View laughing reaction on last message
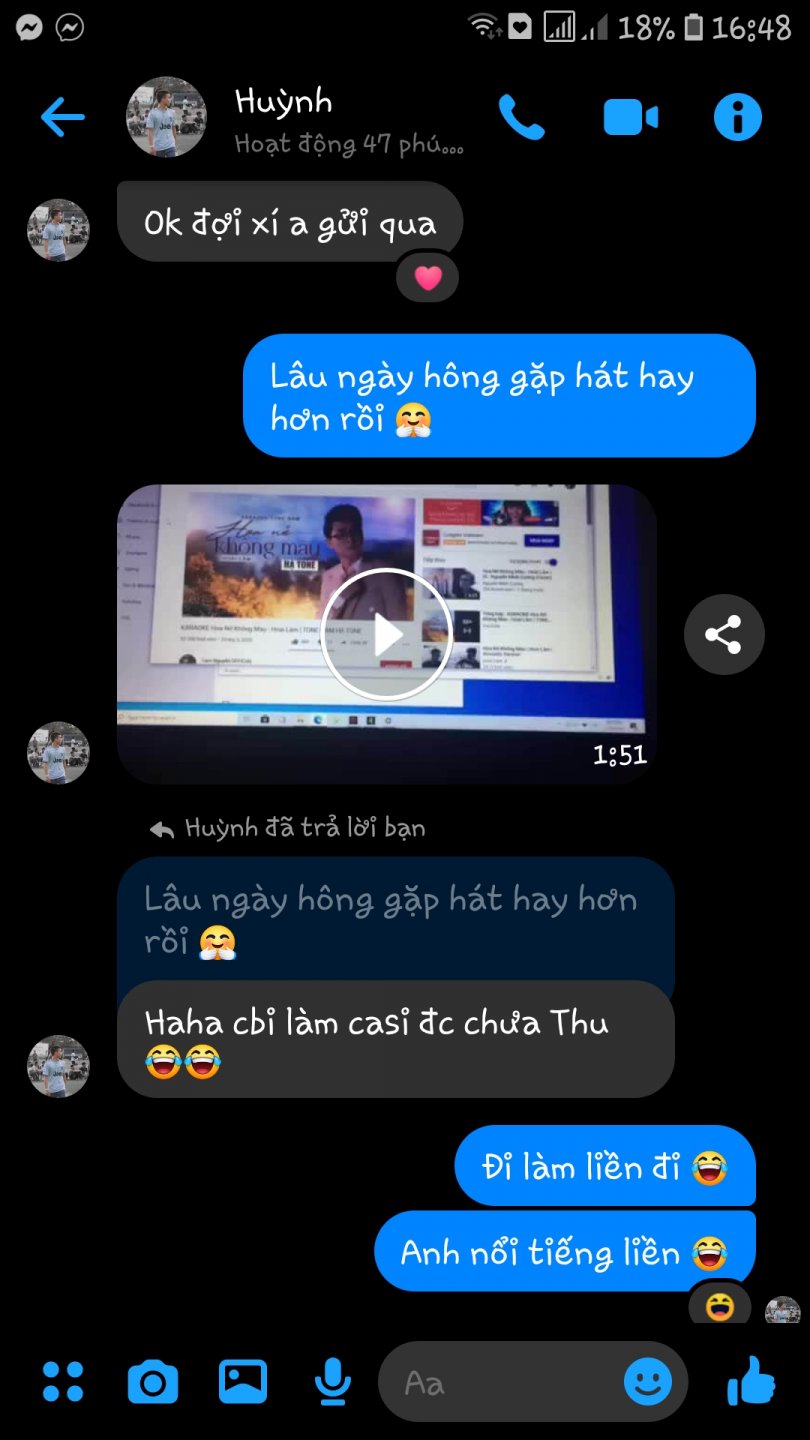The width and height of the screenshot is (810, 1440). (x=719, y=1305)
